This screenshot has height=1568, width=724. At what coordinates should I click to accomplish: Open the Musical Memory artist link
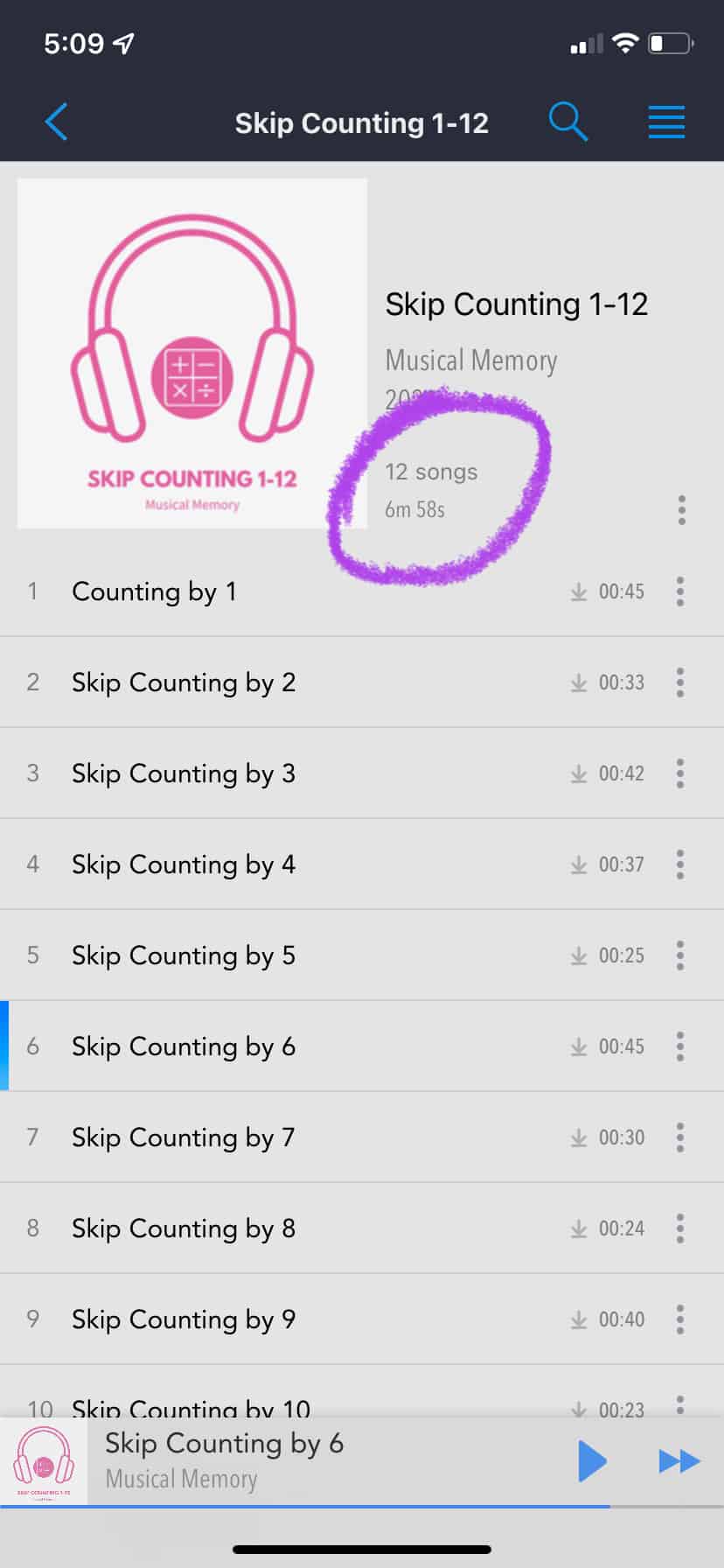pos(471,360)
